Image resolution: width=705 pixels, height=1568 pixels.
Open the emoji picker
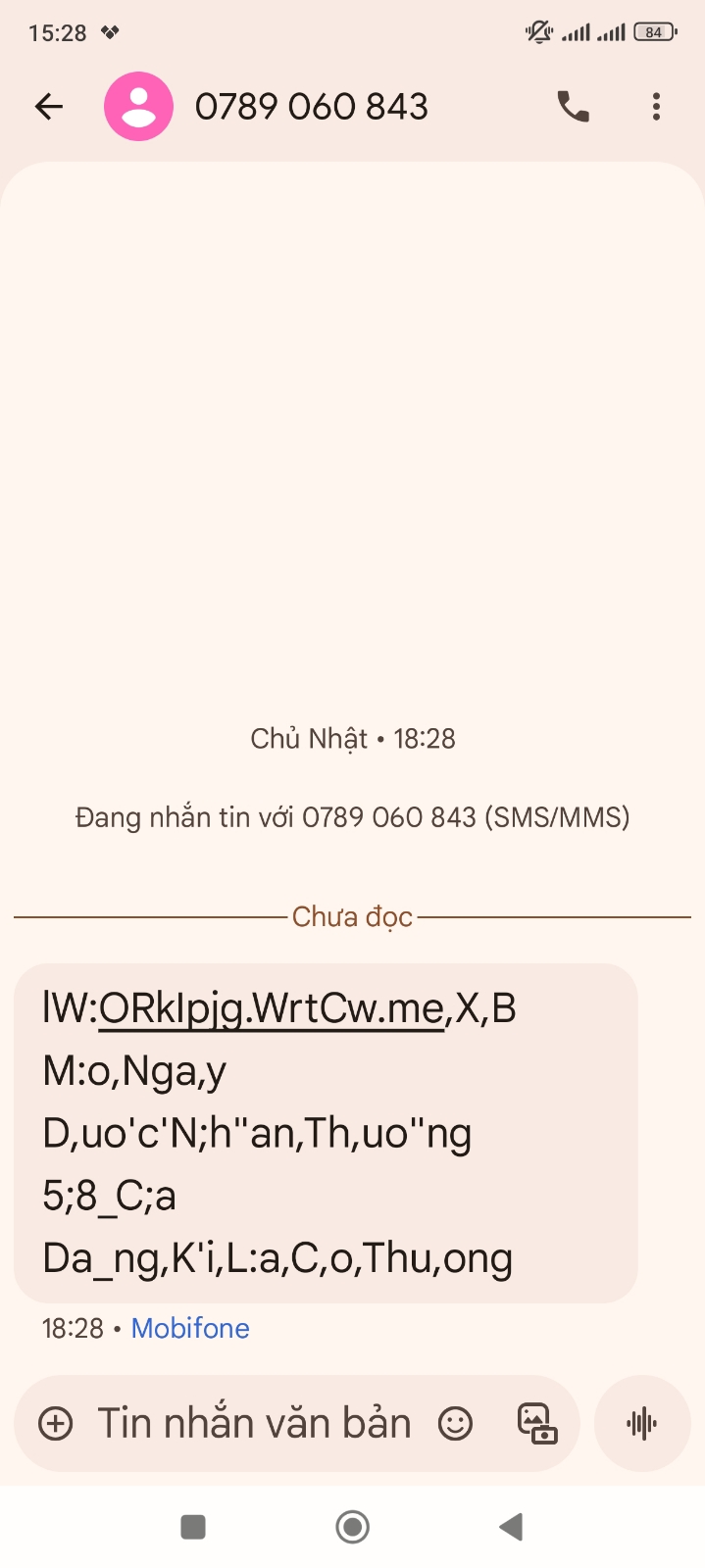455,1423
